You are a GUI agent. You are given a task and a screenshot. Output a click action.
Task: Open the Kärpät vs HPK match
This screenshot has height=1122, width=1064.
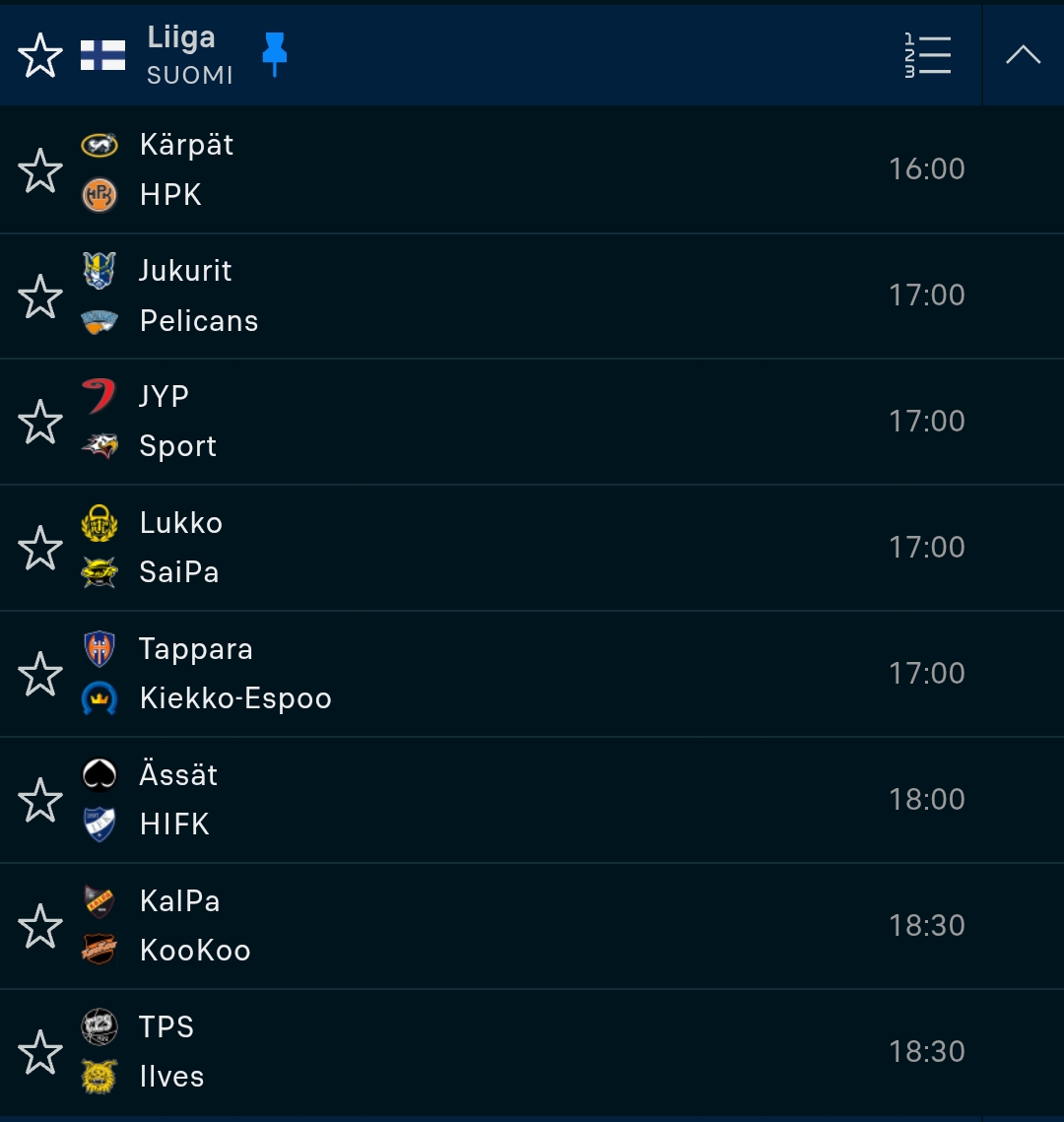click(493, 169)
